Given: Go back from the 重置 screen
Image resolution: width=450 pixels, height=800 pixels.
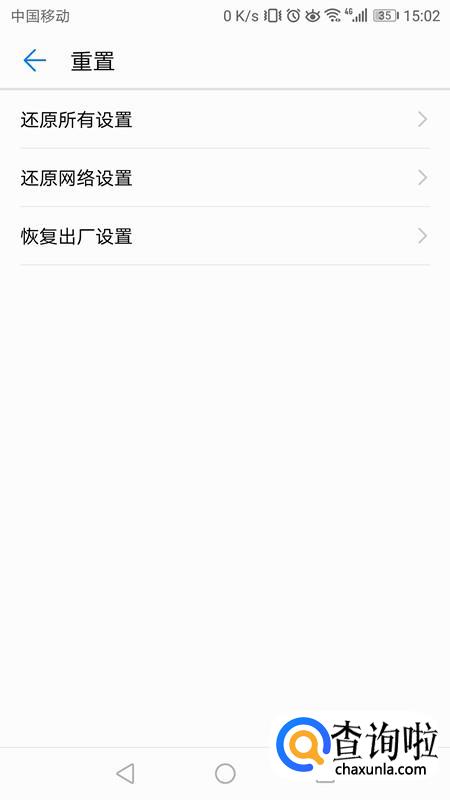Looking at the screenshot, I should point(35,61).
